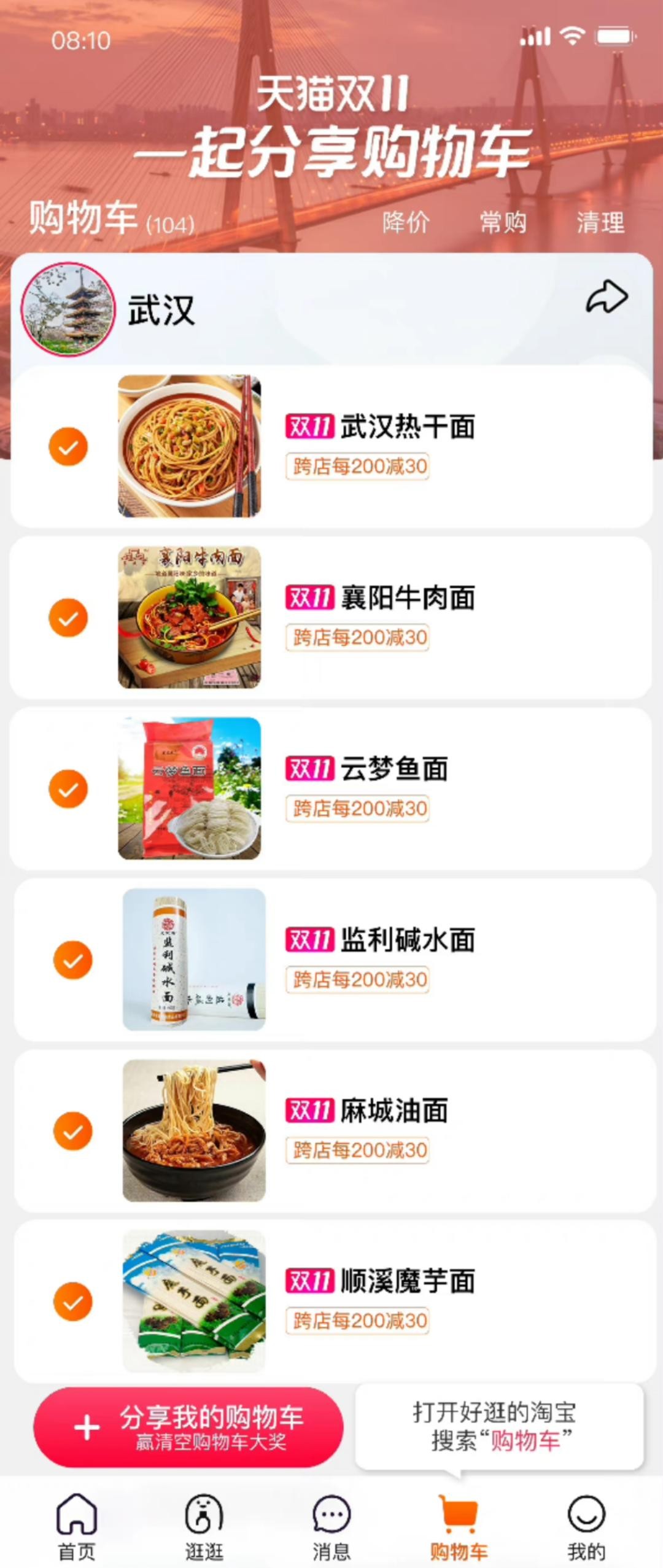Open the 消息 tab
Image resolution: width=663 pixels, height=1568 pixels.
pos(331,1526)
